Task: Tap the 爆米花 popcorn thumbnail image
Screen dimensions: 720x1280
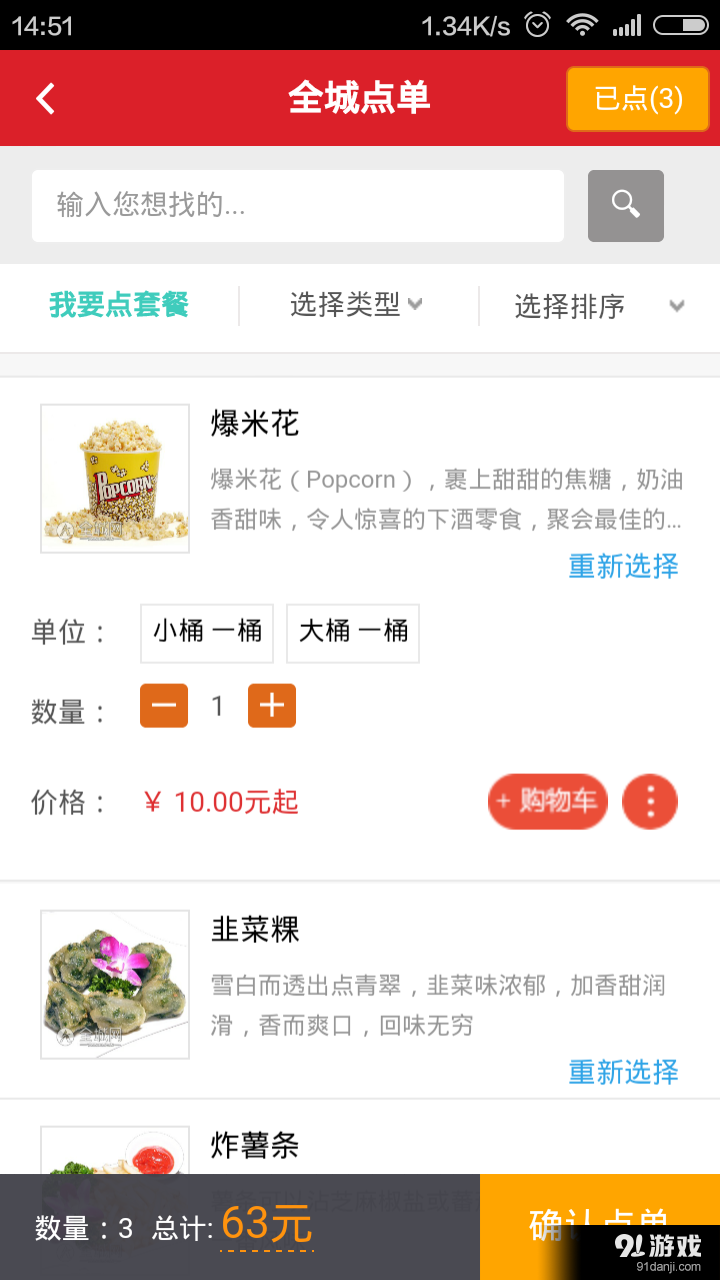Action: pyautogui.click(x=114, y=478)
